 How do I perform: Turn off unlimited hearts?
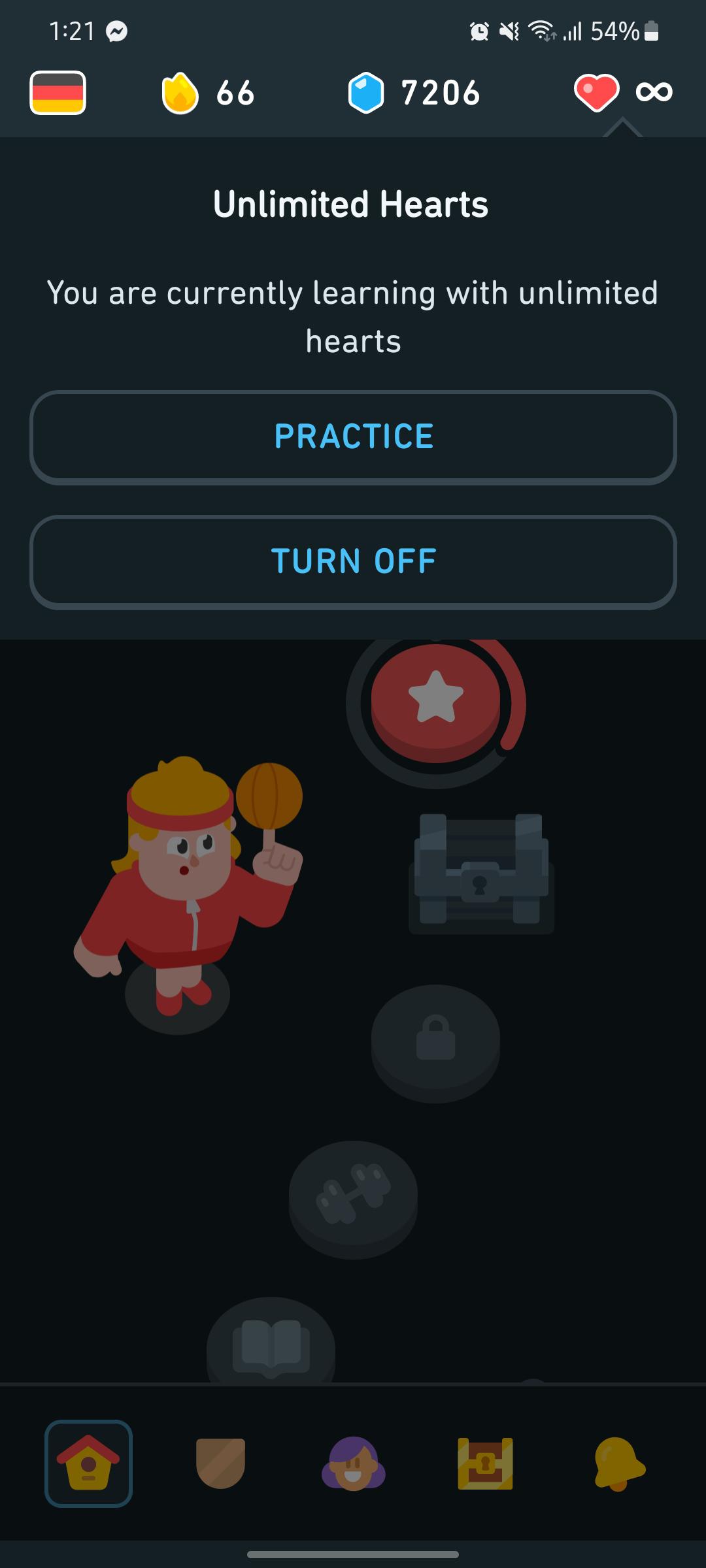pos(353,562)
